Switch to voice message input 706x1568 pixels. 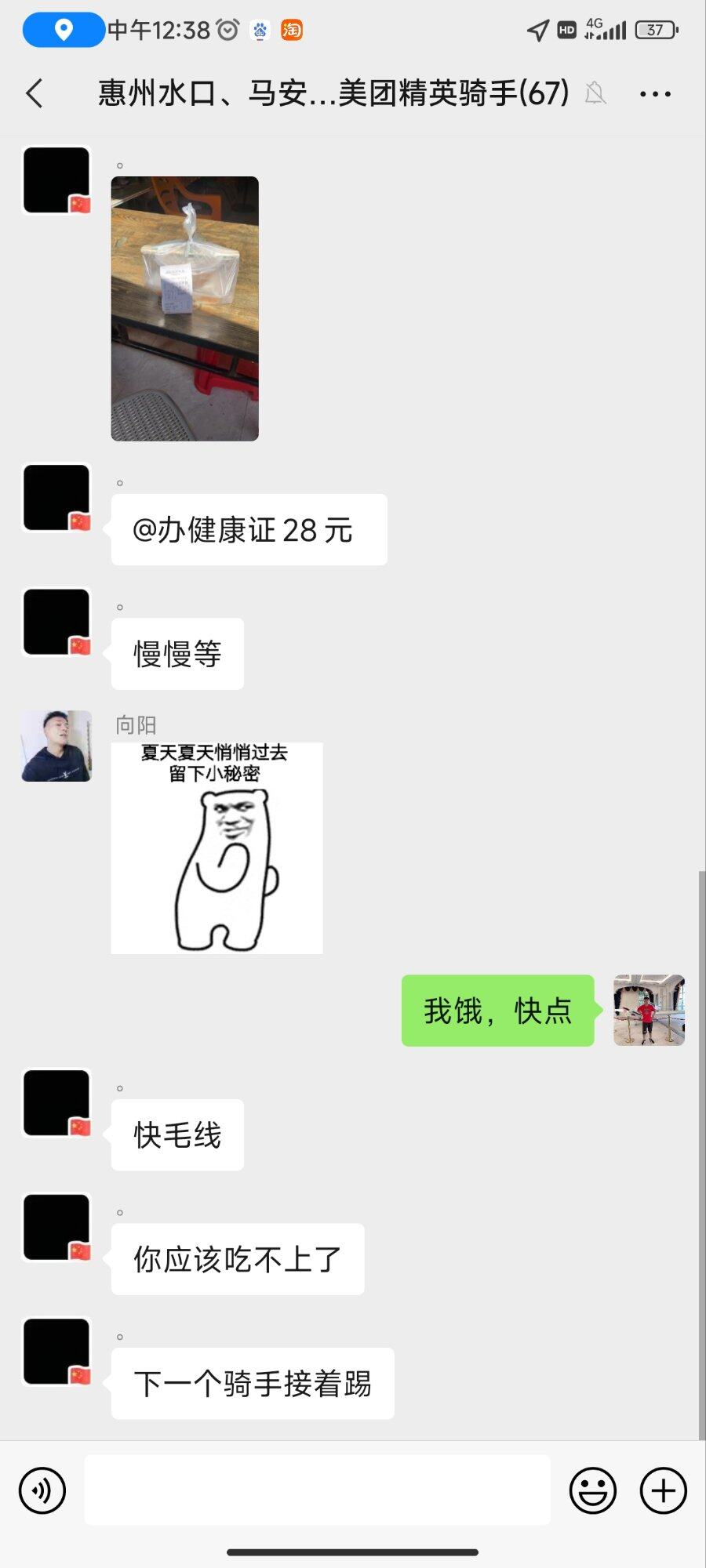click(42, 1490)
